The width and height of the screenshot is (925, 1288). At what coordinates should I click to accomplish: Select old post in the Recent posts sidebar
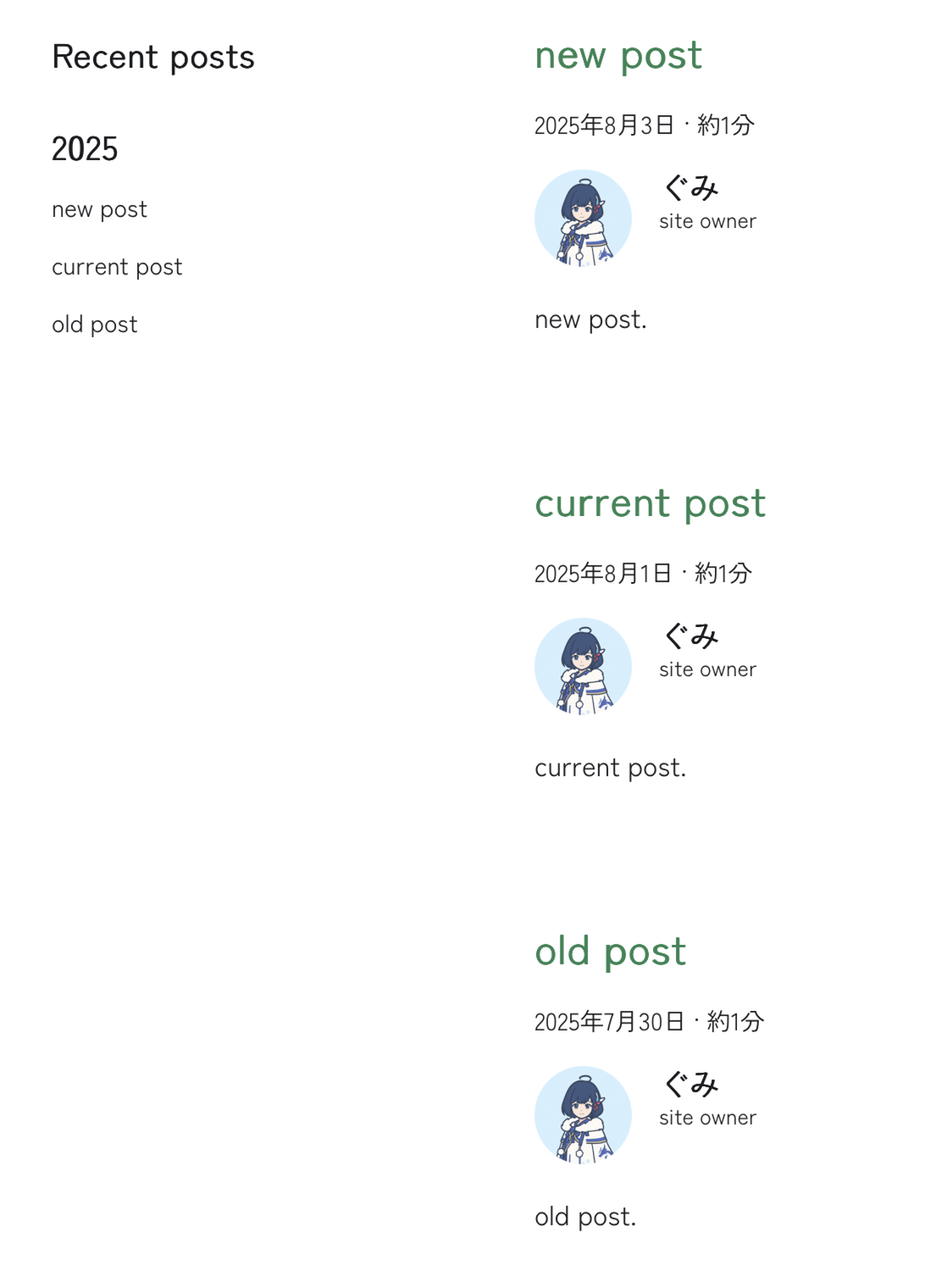(x=94, y=324)
